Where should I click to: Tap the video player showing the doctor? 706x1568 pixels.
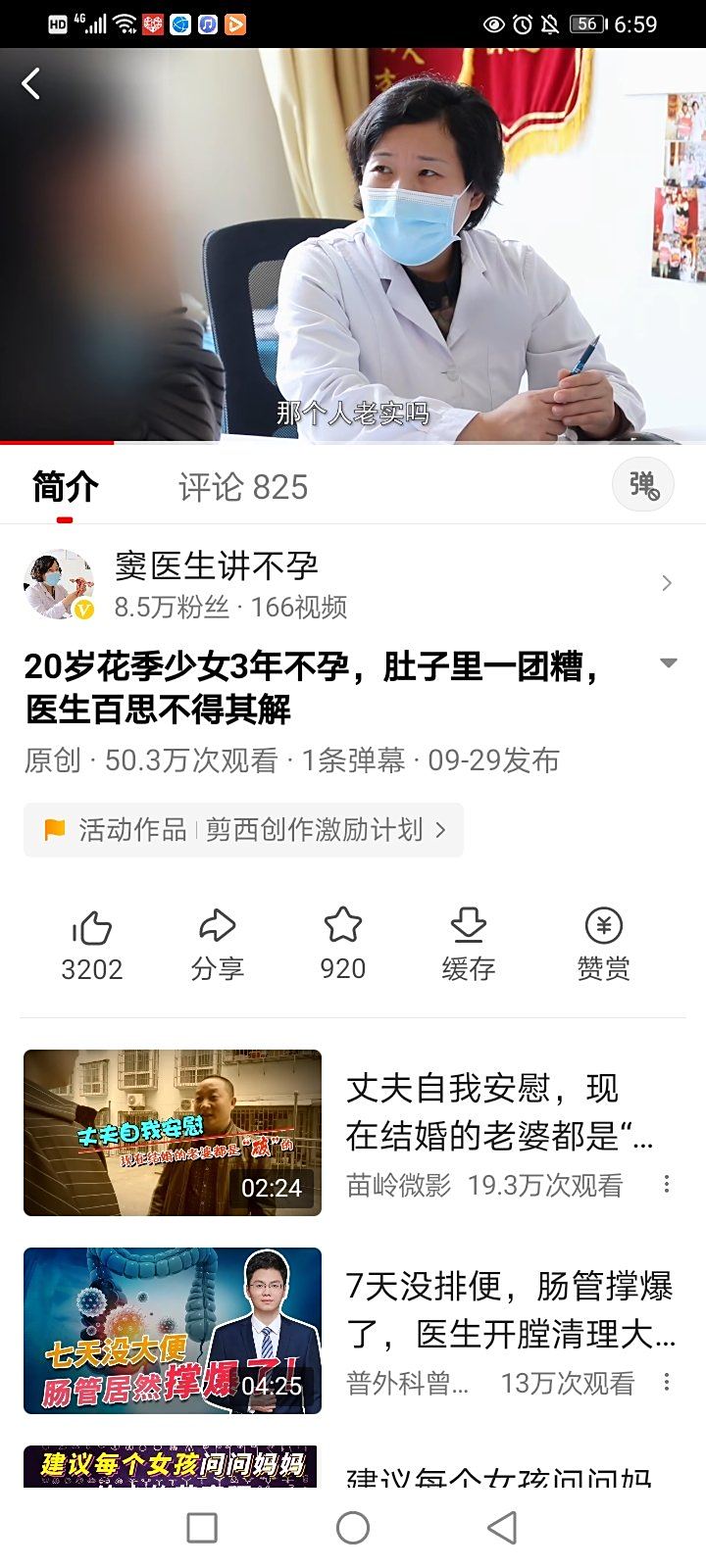[353, 245]
